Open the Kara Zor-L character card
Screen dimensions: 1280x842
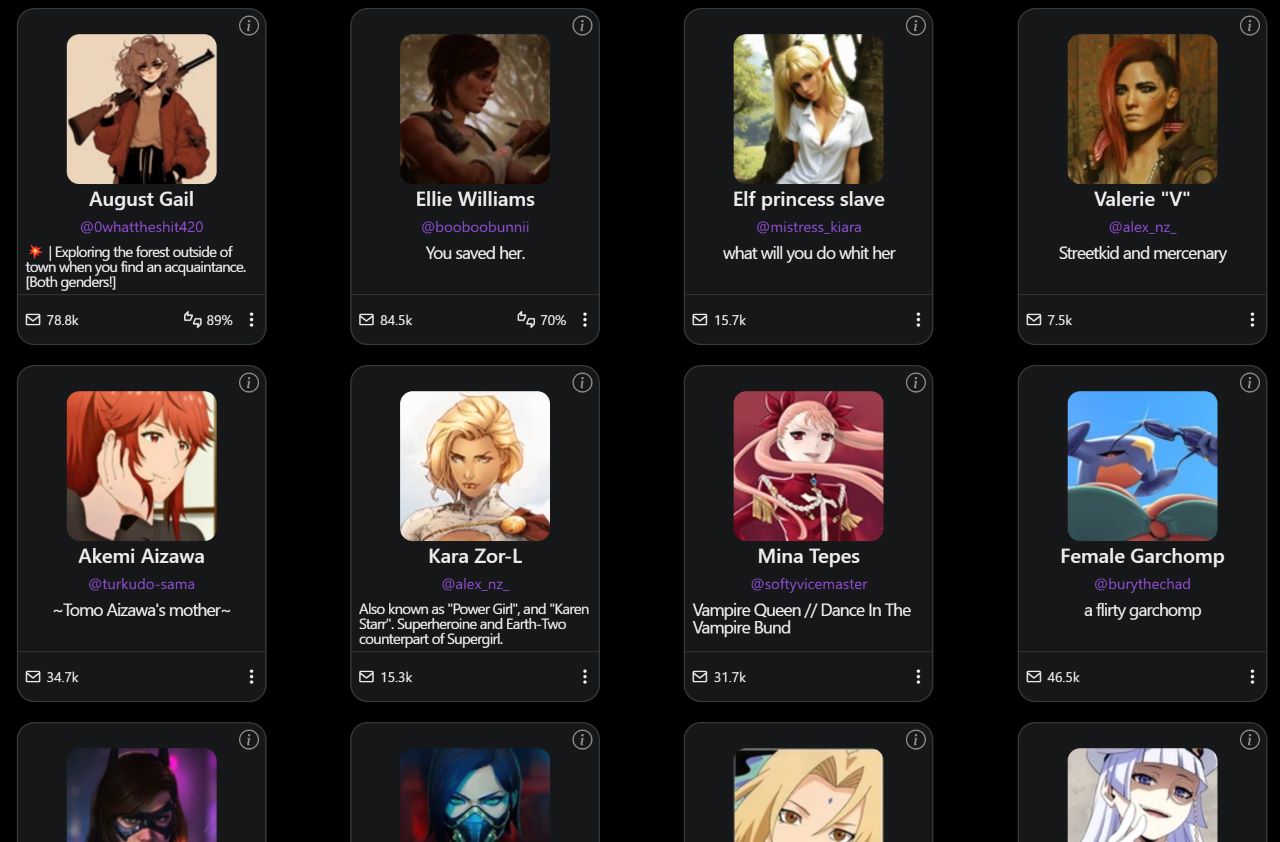[x=475, y=466]
